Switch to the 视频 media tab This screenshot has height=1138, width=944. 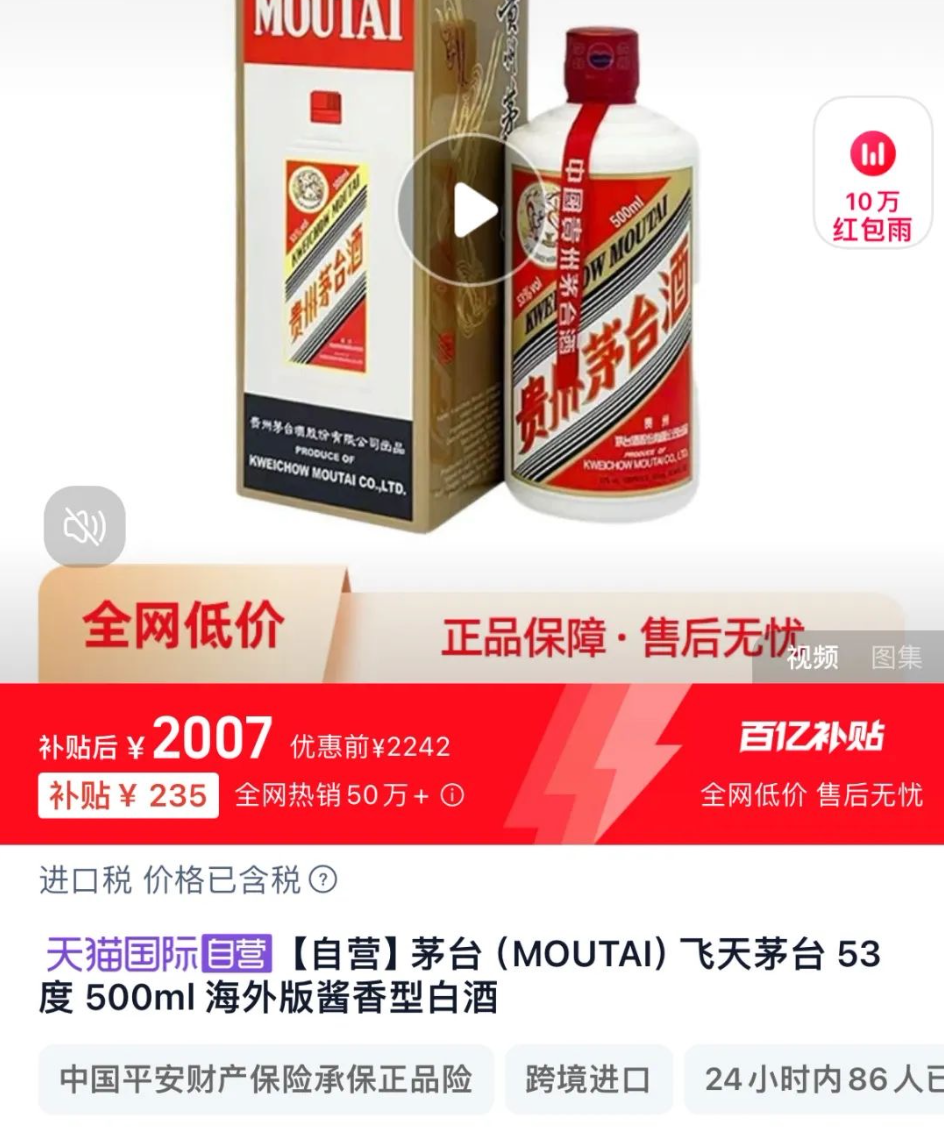coord(811,657)
